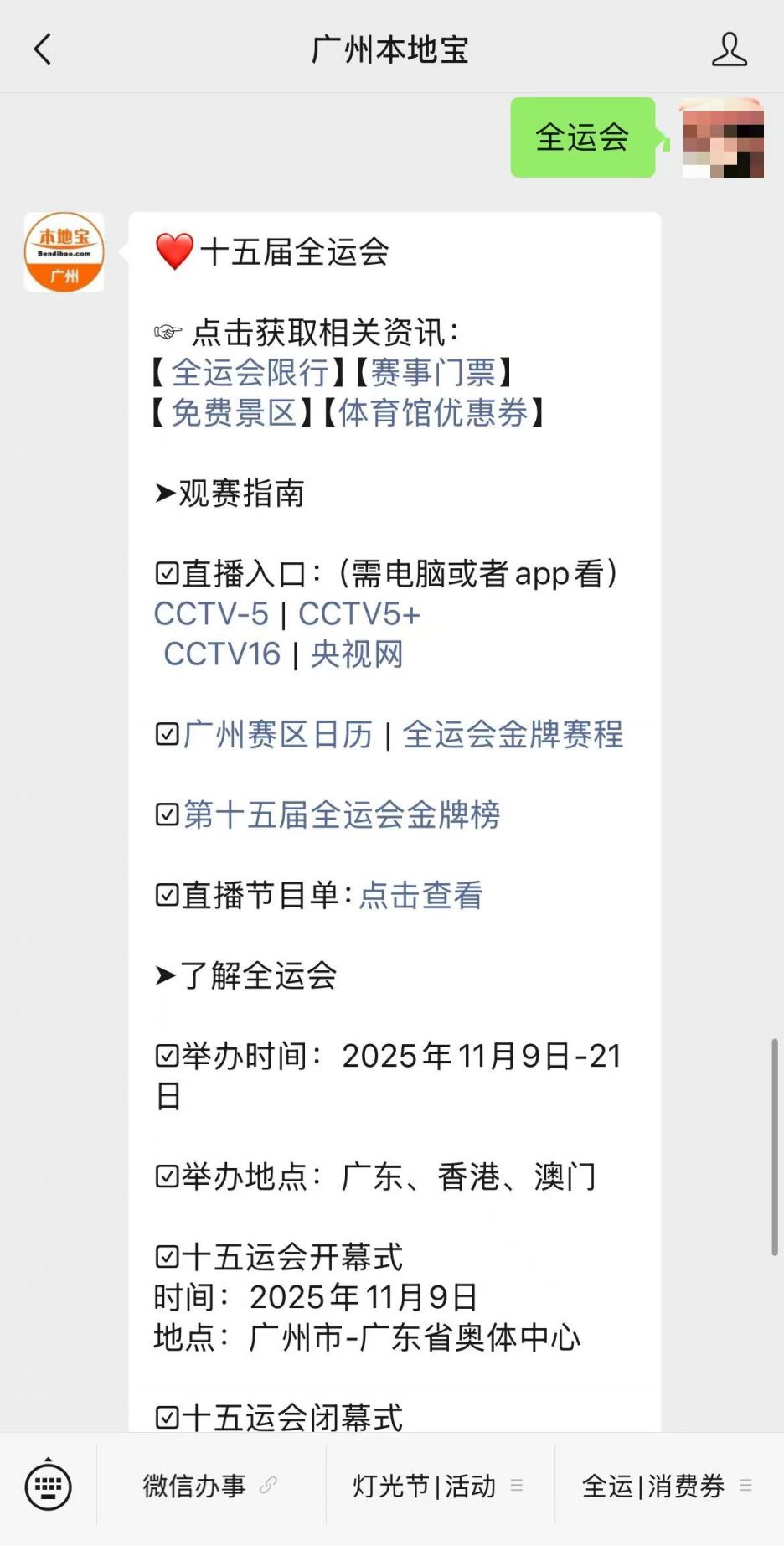Screen dimensions: 784x1546
Task: Open the 微信办事 menu
Action: [x=209, y=1487]
